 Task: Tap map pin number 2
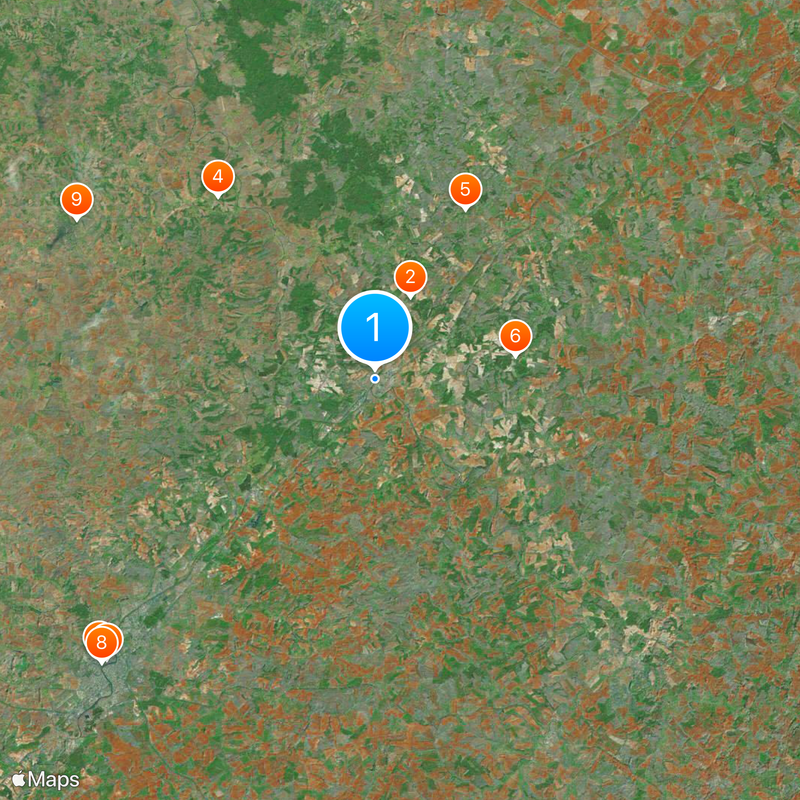tap(410, 277)
